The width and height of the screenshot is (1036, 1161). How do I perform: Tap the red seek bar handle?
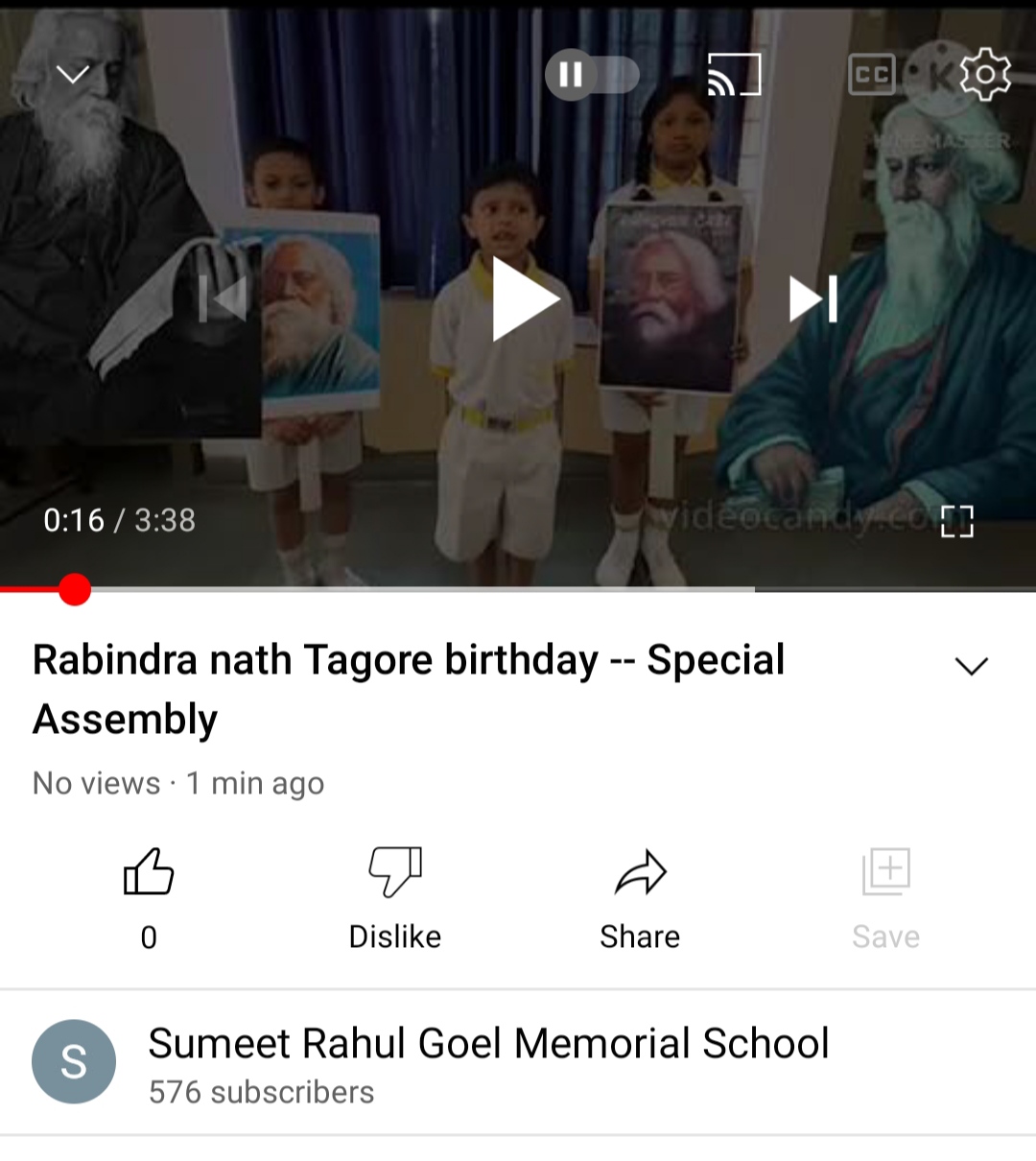(75, 589)
